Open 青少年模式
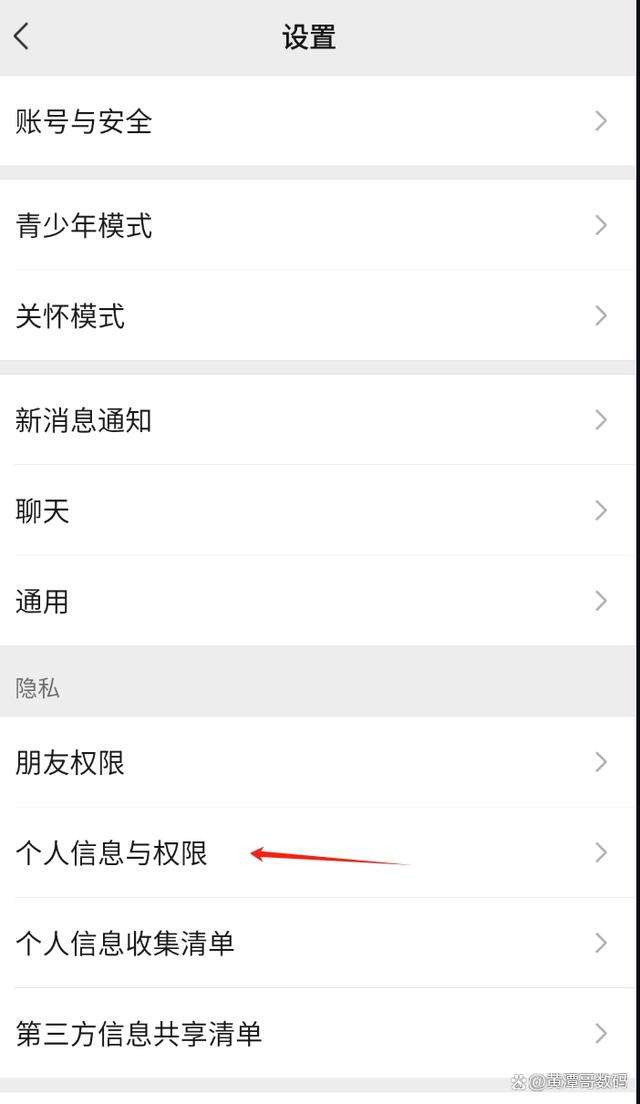Screen dimensions: 640x1104 [x=318, y=226]
